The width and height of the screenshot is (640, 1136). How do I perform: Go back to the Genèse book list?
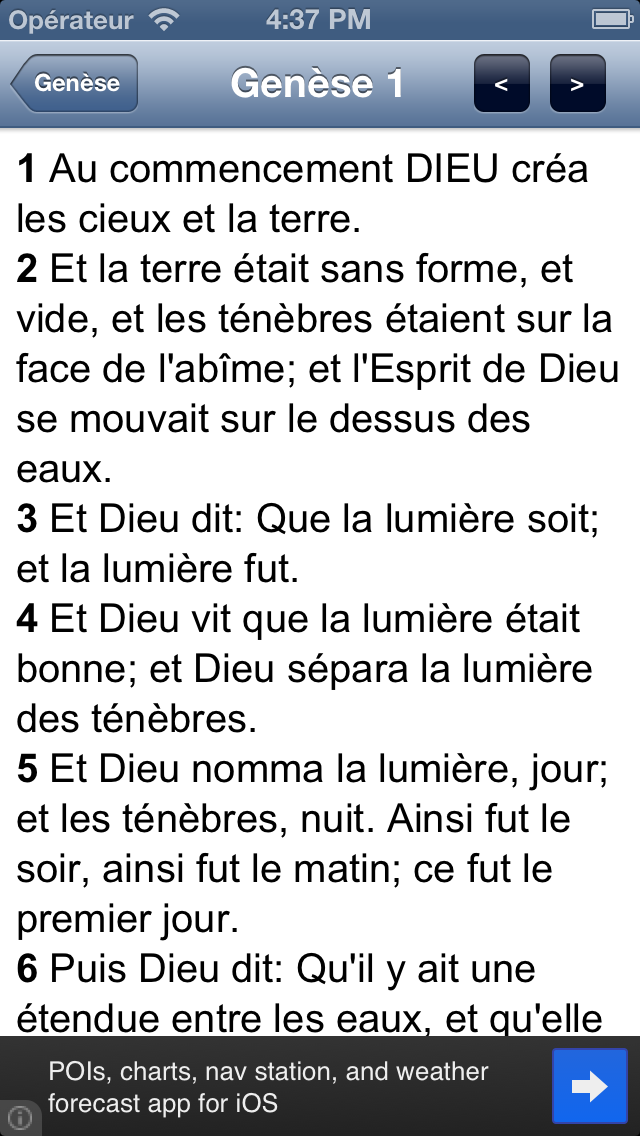coord(75,84)
